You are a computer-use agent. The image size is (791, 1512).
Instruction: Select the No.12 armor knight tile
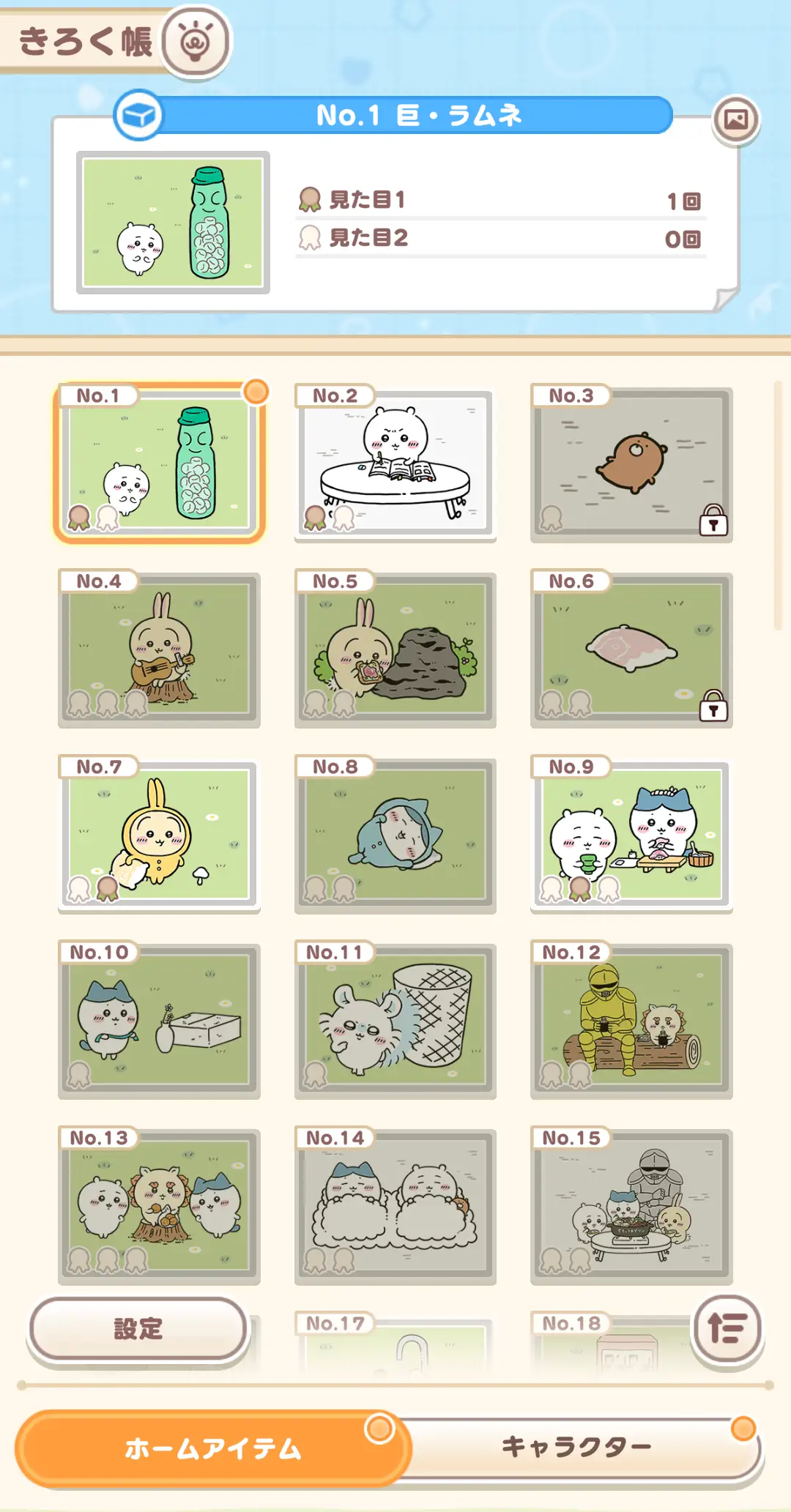pyautogui.click(x=631, y=1021)
